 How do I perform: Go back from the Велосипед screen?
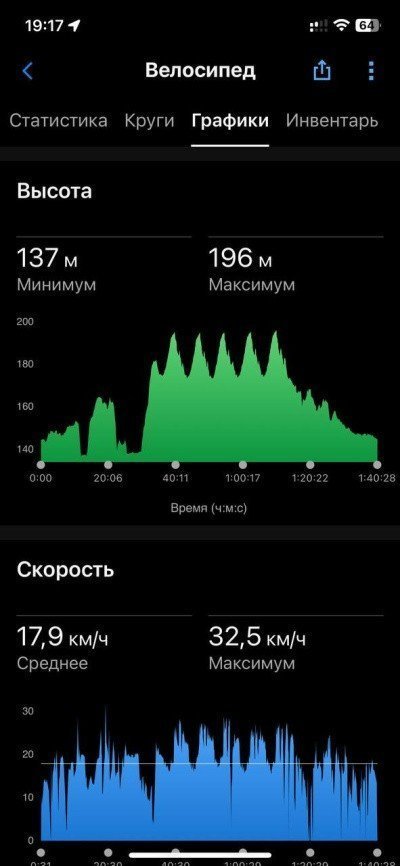[x=28, y=71]
